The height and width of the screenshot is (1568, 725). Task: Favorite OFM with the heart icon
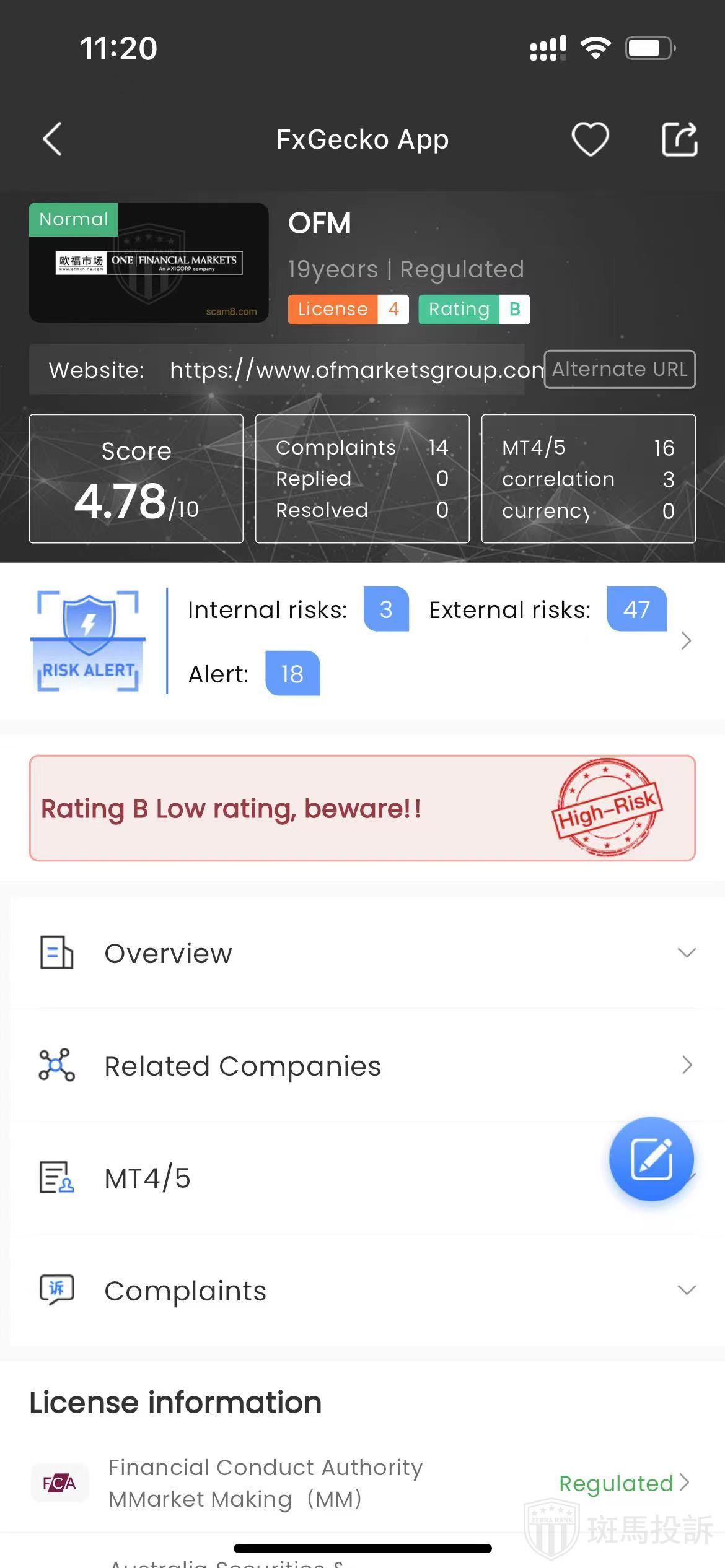click(590, 139)
